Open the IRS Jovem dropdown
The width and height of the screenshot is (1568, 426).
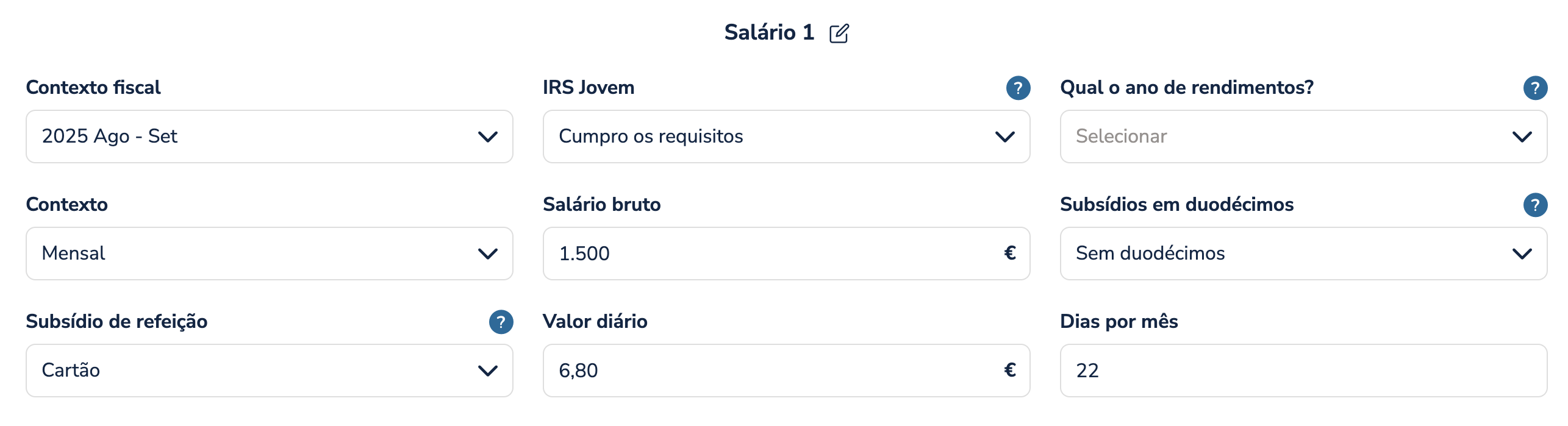[786, 137]
